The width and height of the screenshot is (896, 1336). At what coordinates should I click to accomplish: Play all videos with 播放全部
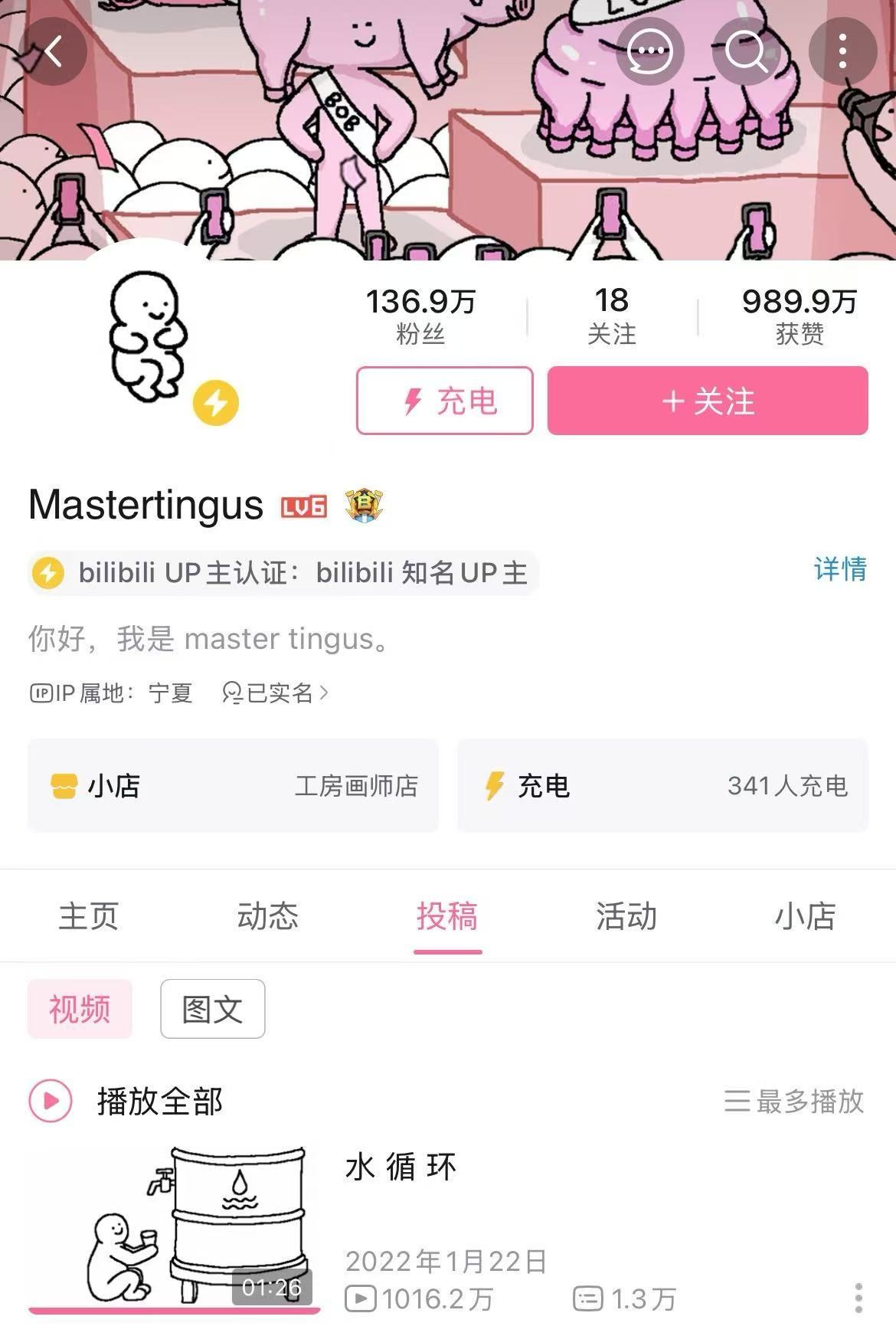126,1102
